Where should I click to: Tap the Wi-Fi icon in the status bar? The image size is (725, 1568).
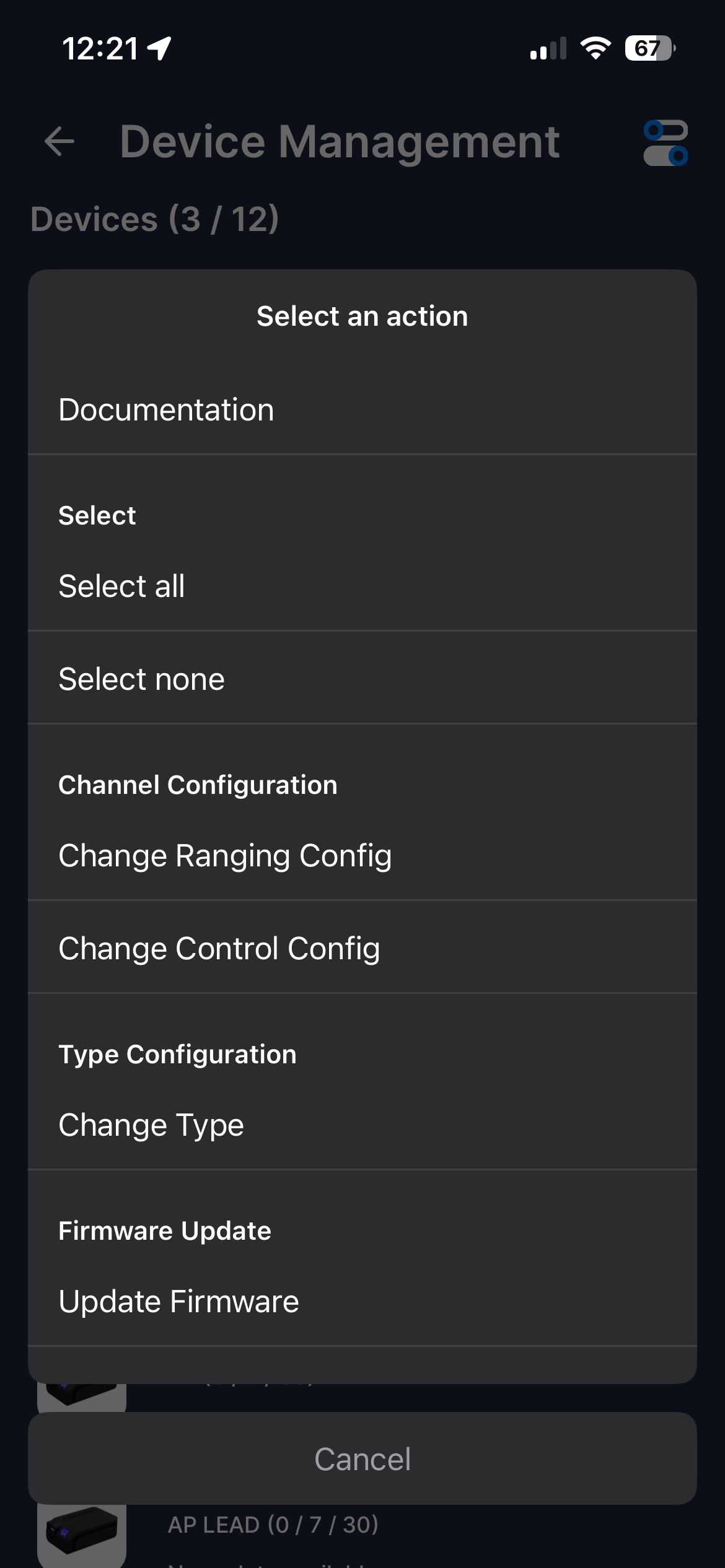(596, 50)
